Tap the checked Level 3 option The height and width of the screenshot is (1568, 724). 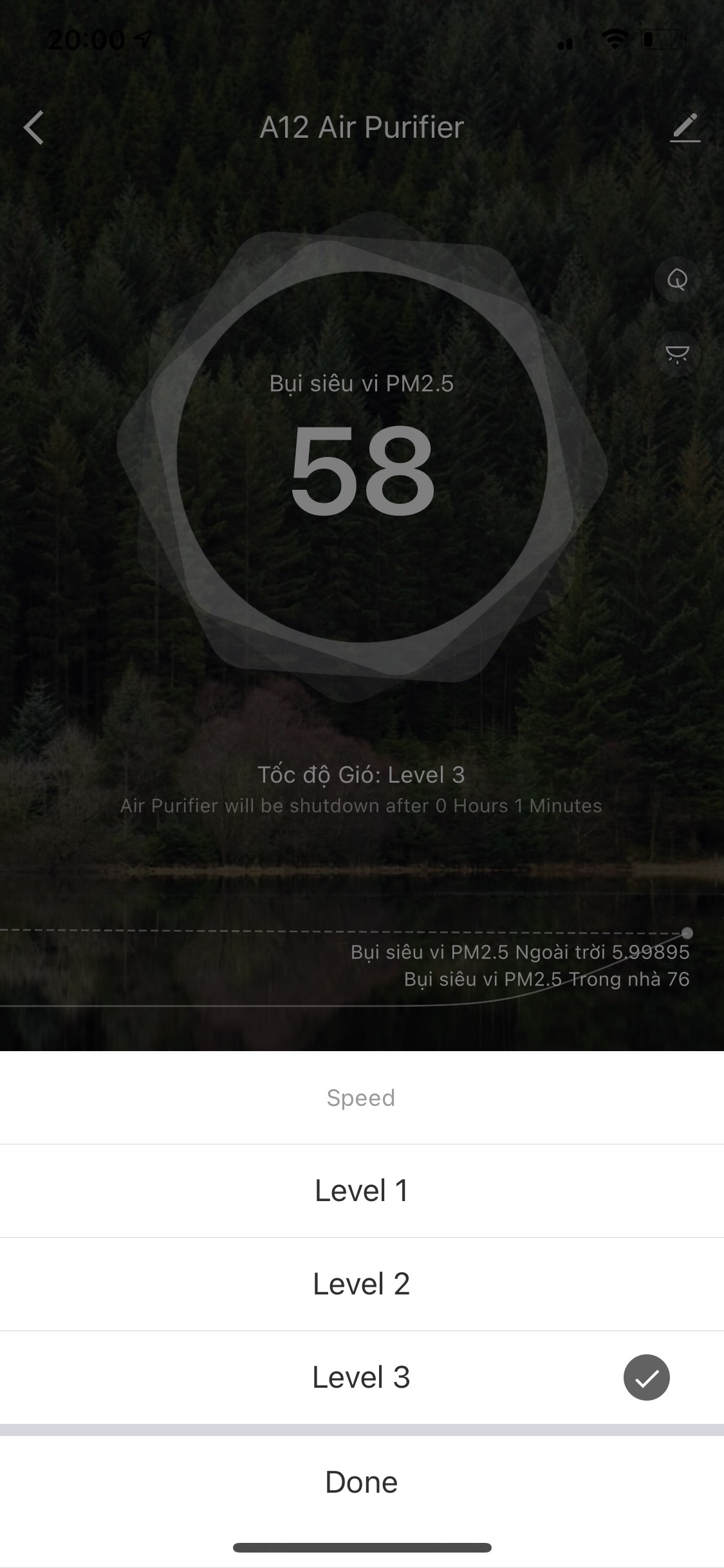(x=362, y=1377)
